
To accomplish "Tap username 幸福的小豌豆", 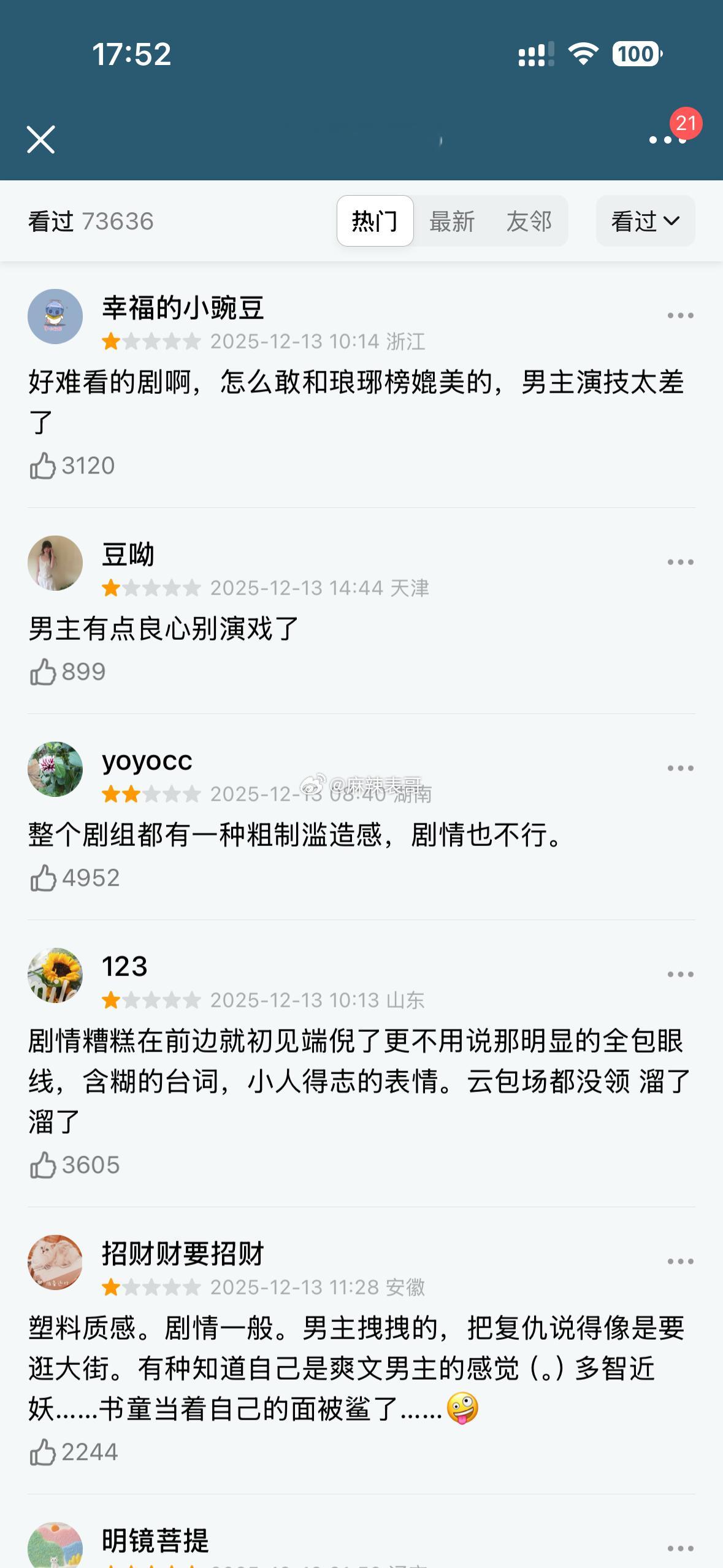I will (x=184, y=310).
